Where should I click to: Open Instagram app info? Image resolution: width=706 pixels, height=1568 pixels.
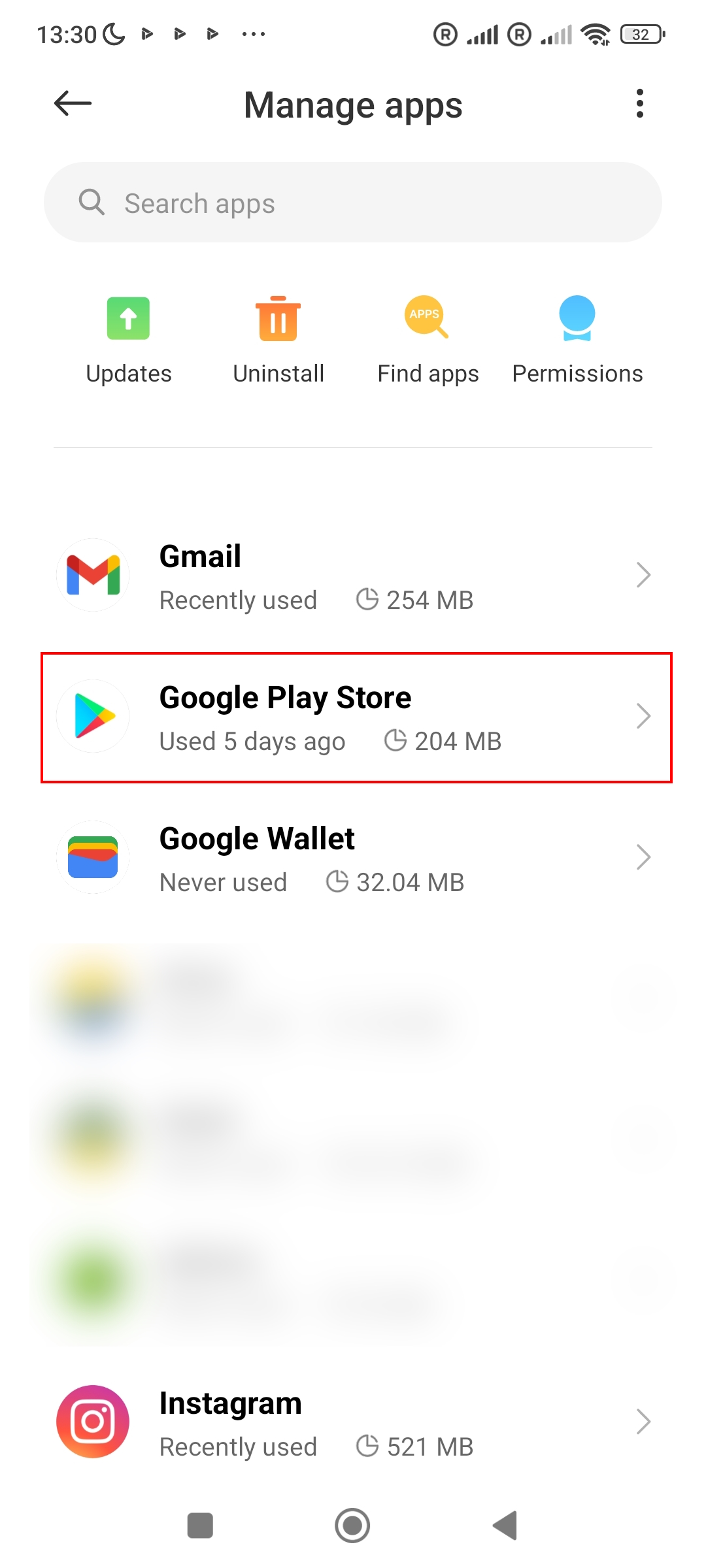[x=353, y=1423]
